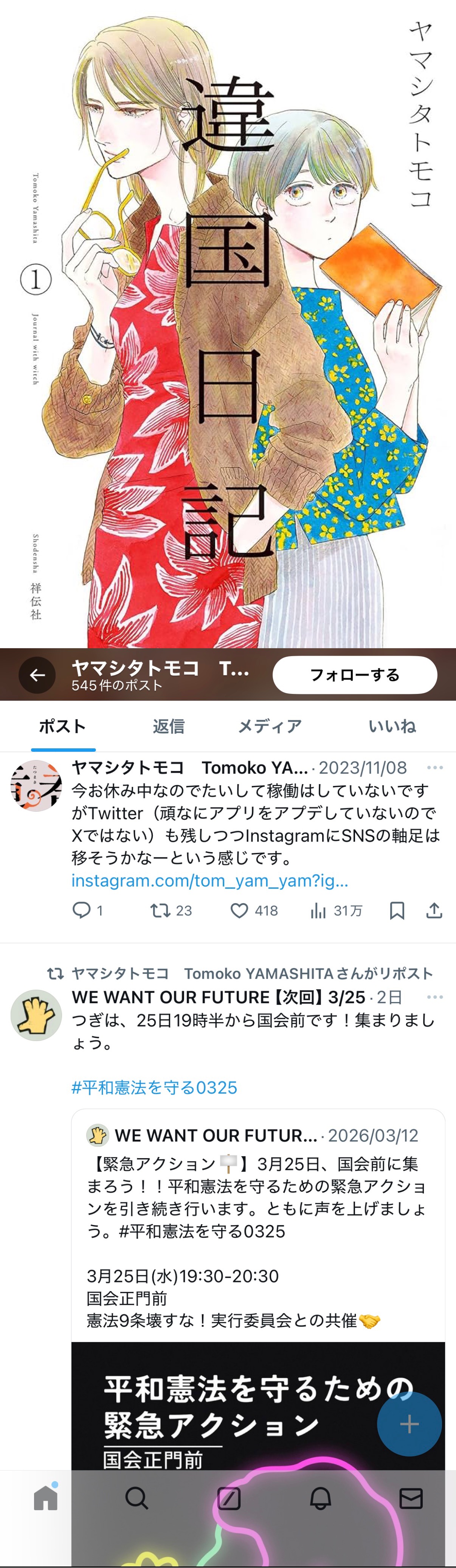Open the notifications bell tab
This screenshot has height=1568, width=456.
click(x=320, y=1498)
